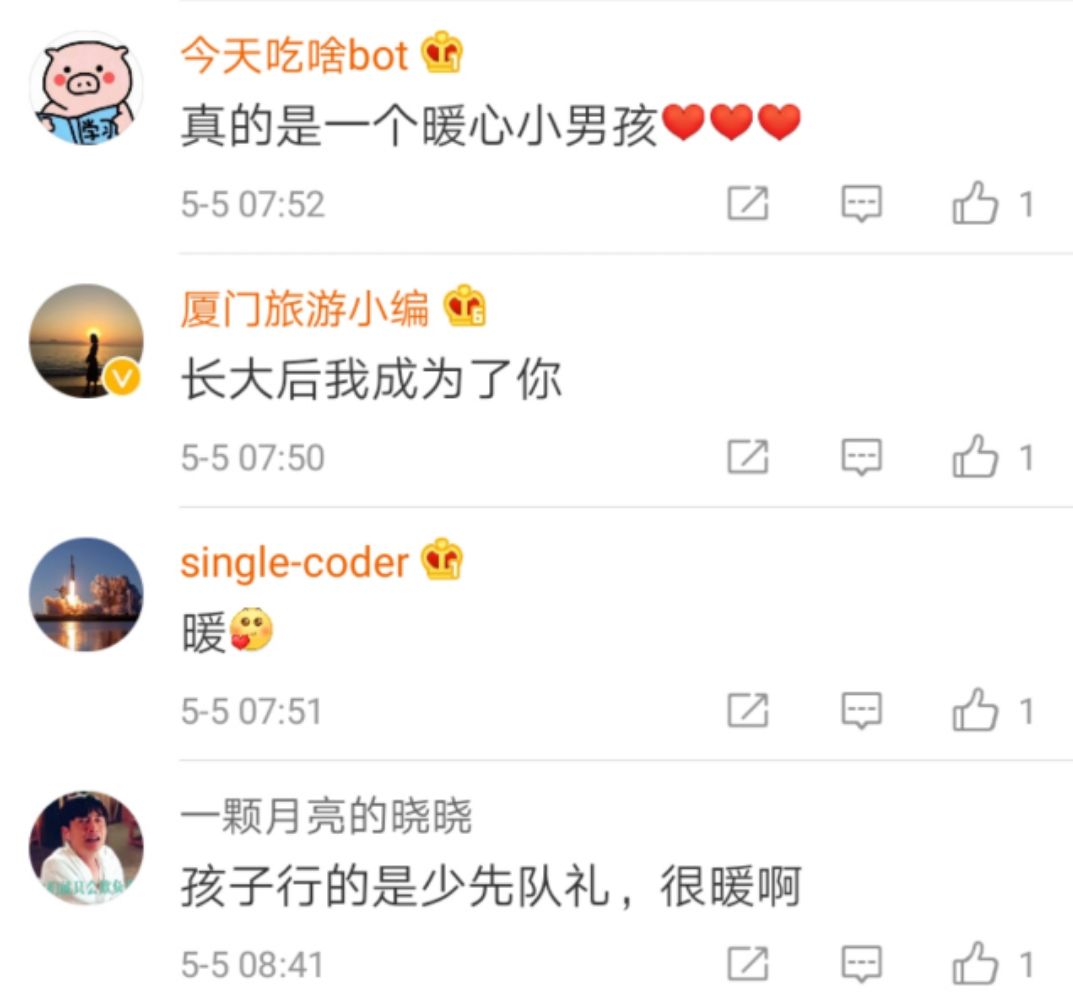Screen dimensions: 1073x1001
Task: Like the comment by 一颗月亮的晓晓
Action: (975, 965)
